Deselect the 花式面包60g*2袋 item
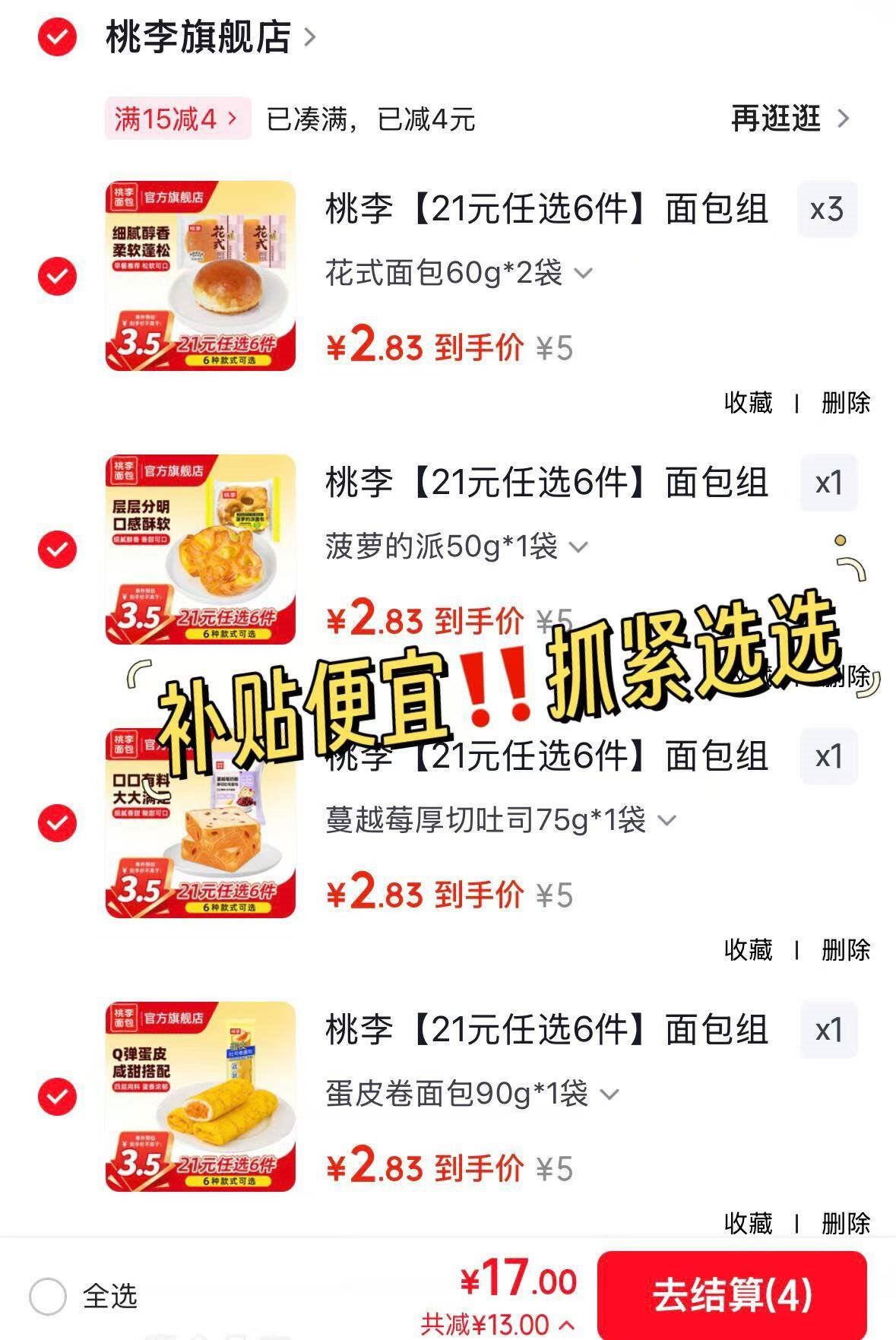 (x=57, y=276)
